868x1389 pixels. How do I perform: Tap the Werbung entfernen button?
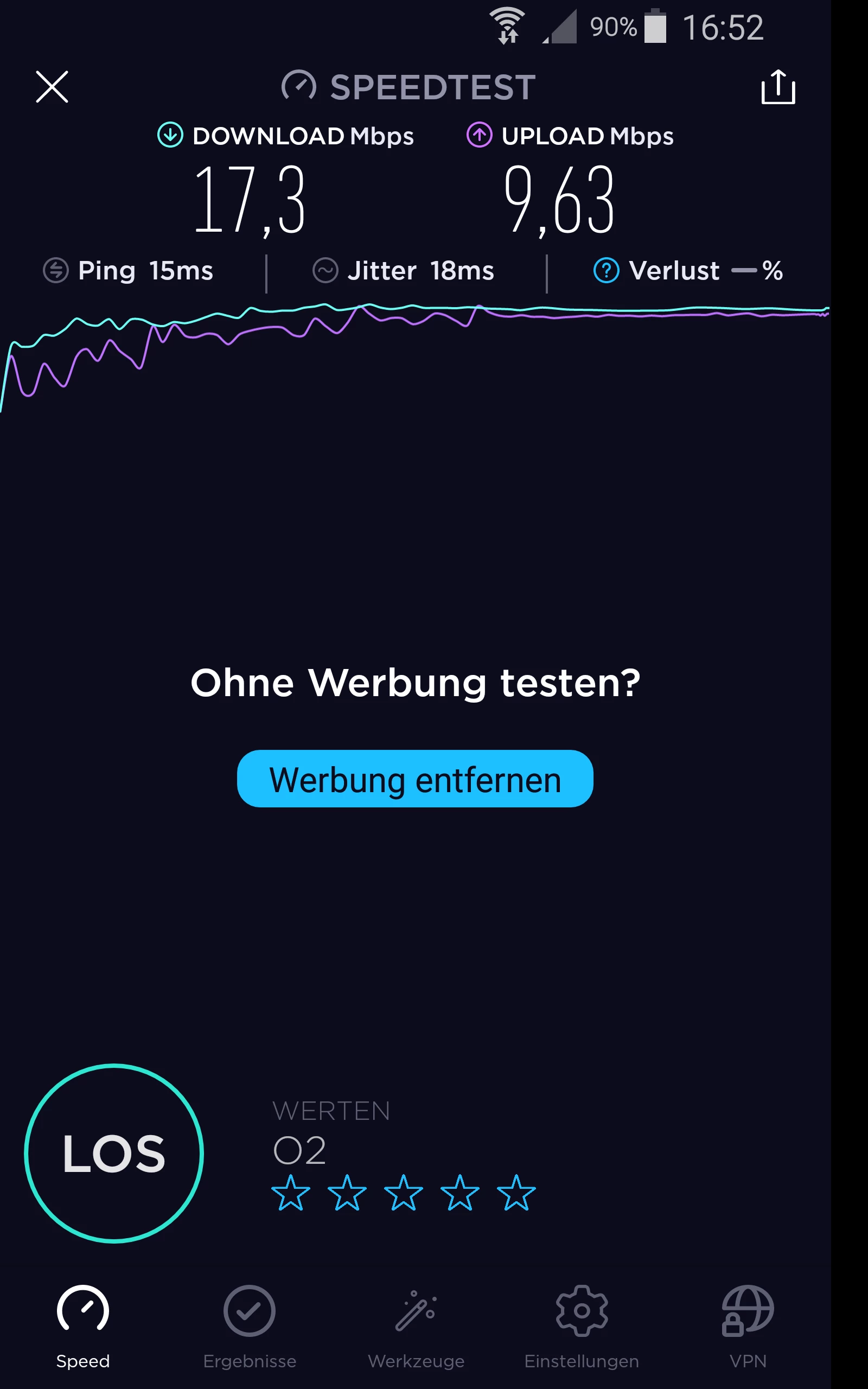415,779
